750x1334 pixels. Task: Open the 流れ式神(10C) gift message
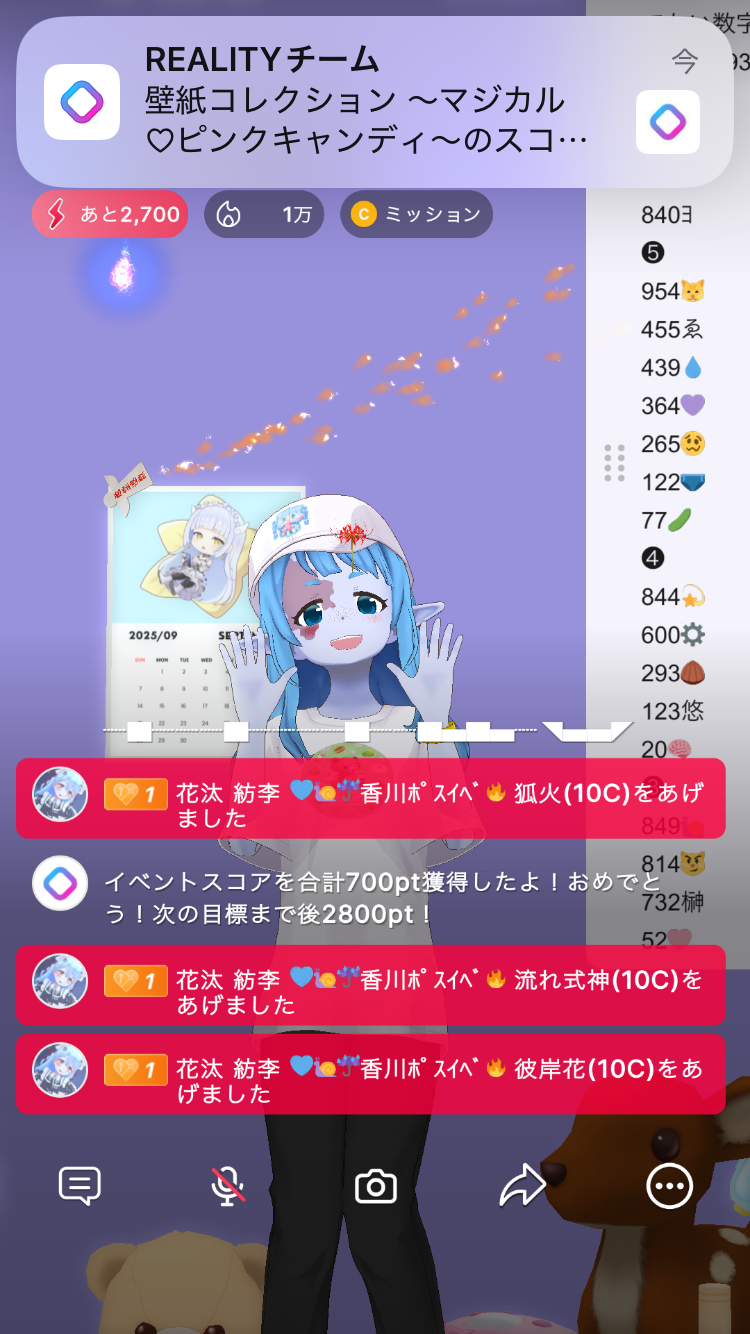pyautogui.click(x=370, y=985)
